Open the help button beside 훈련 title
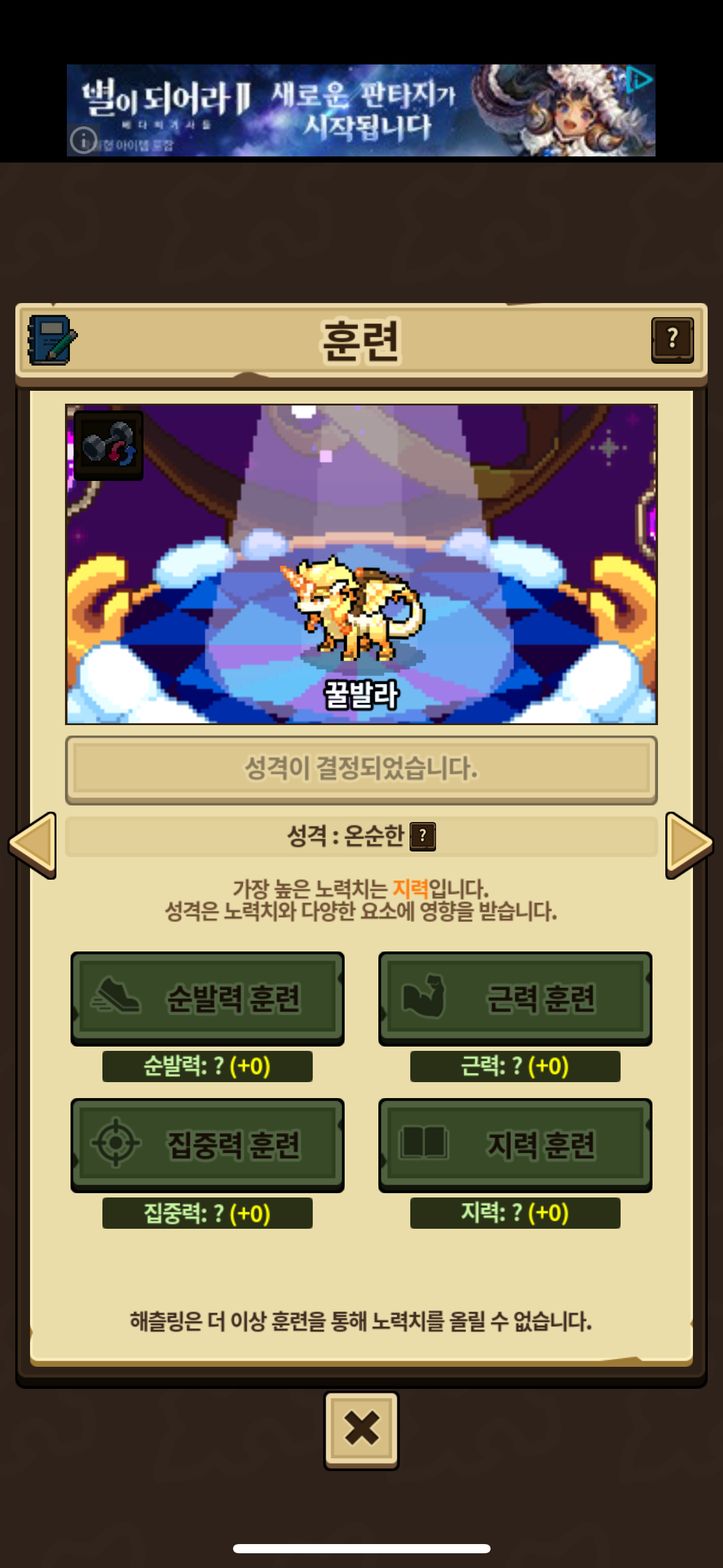This screenshot has height=1568, width=723. pyautogui.click(x=672, y=340)
